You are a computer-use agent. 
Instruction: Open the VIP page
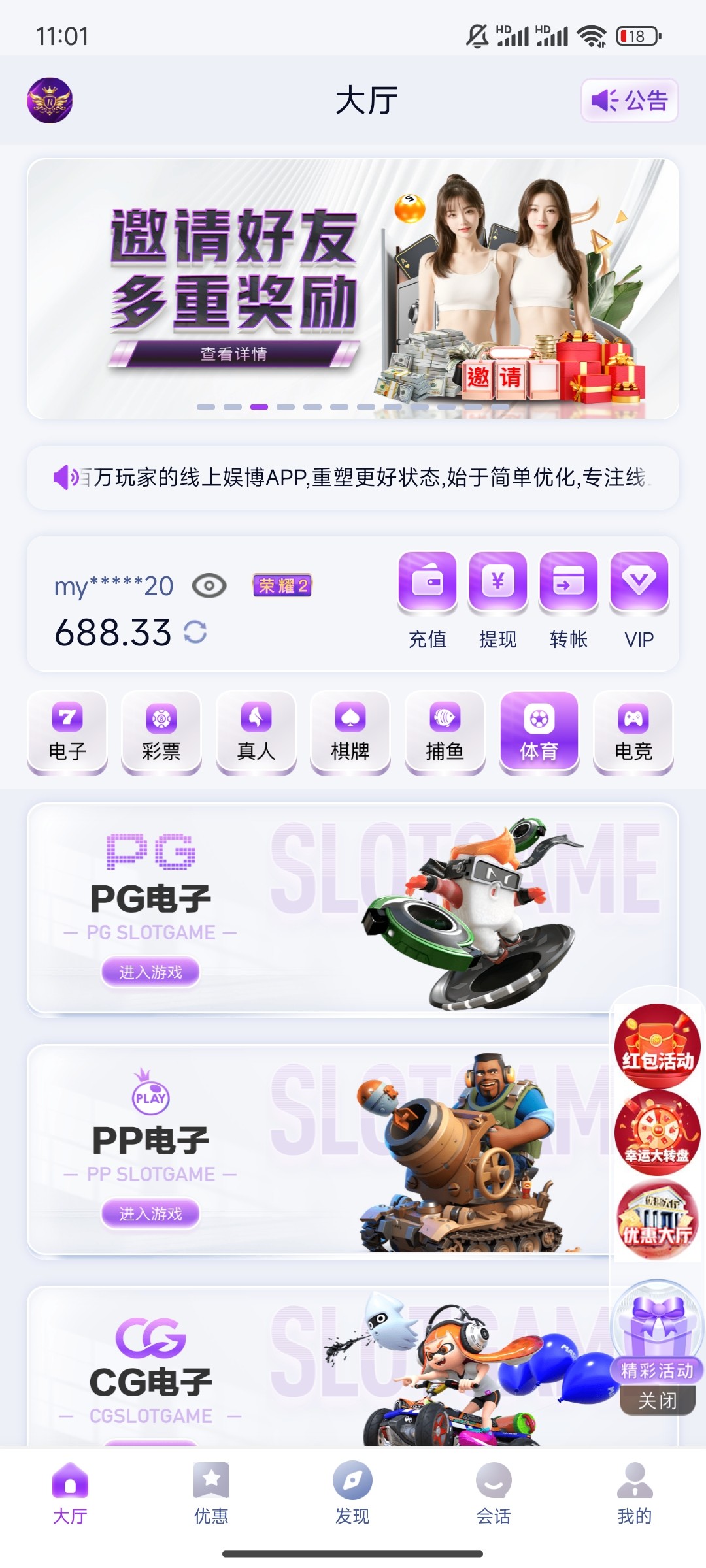coord(639,601)
